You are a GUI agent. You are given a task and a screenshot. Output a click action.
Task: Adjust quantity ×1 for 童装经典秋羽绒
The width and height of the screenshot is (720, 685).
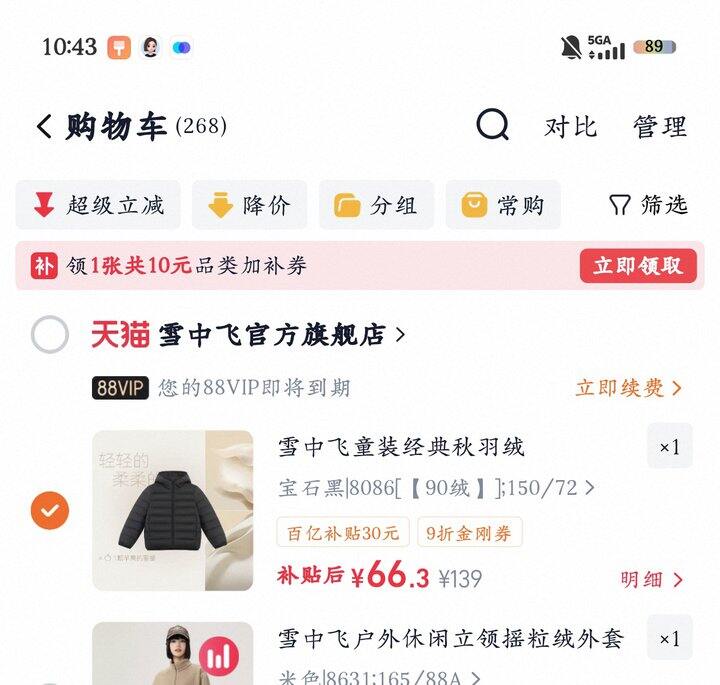pos(670,446)
